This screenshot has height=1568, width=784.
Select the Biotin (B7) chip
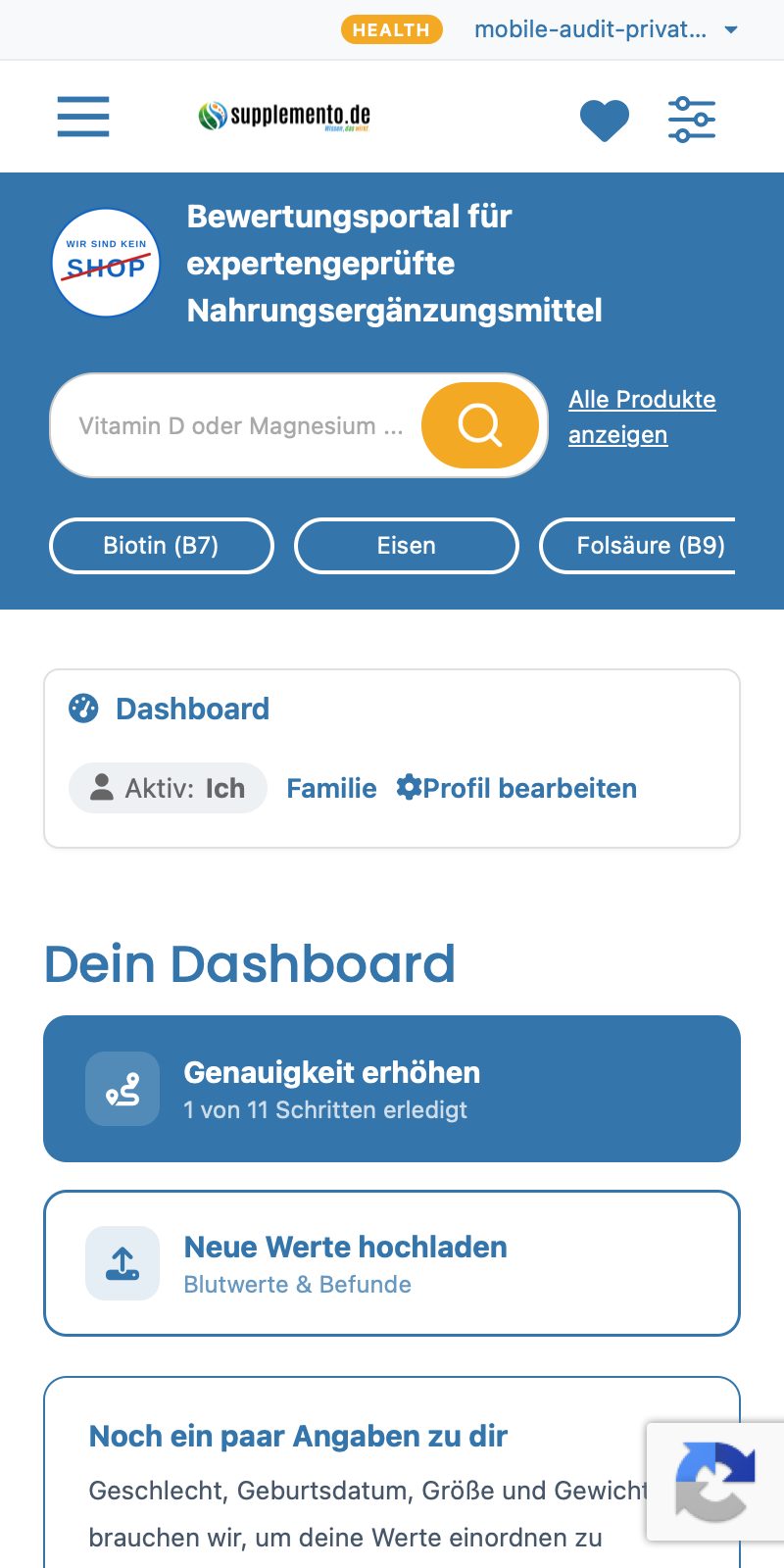162,546
